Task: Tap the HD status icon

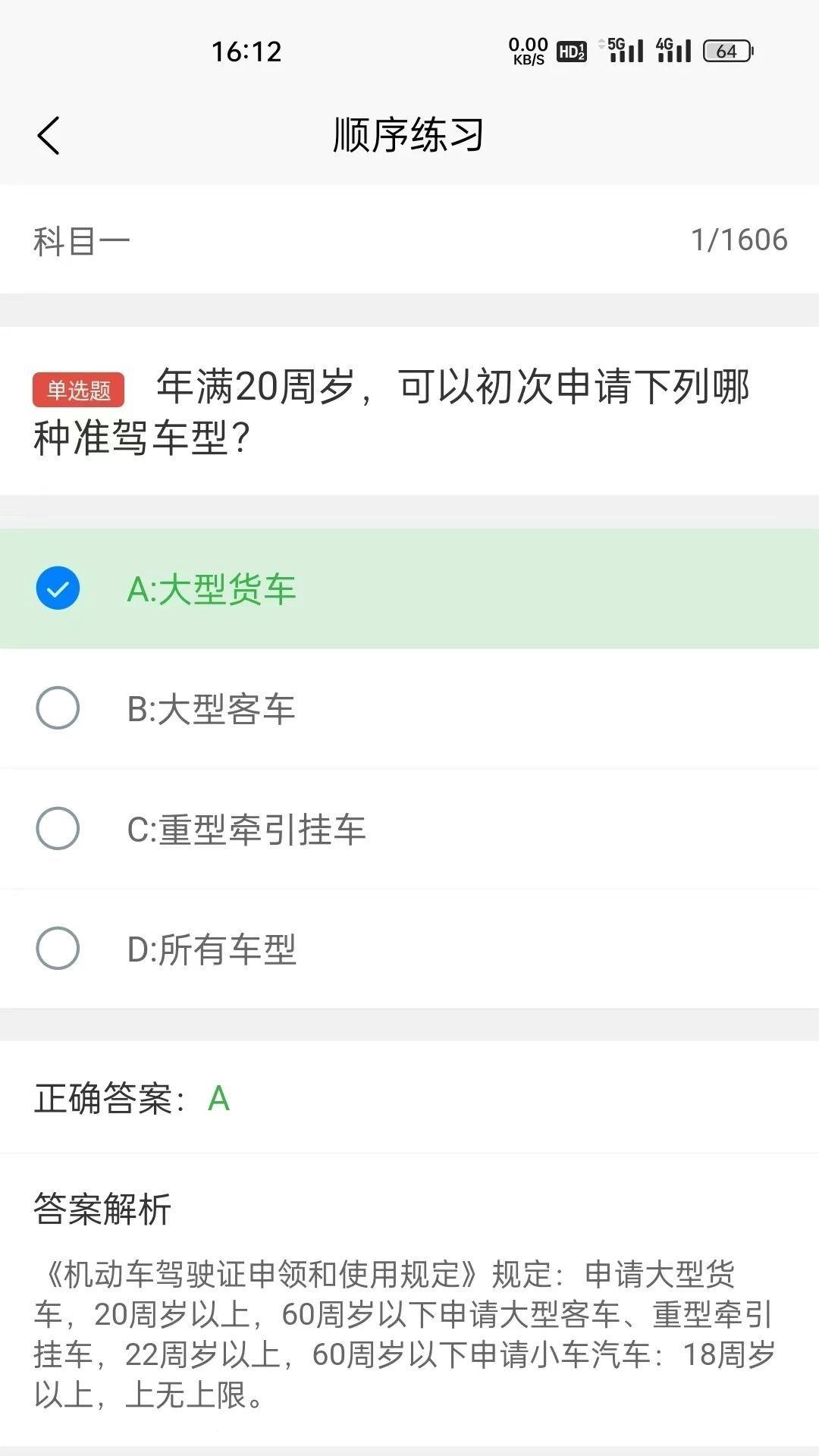Action: 570,52
